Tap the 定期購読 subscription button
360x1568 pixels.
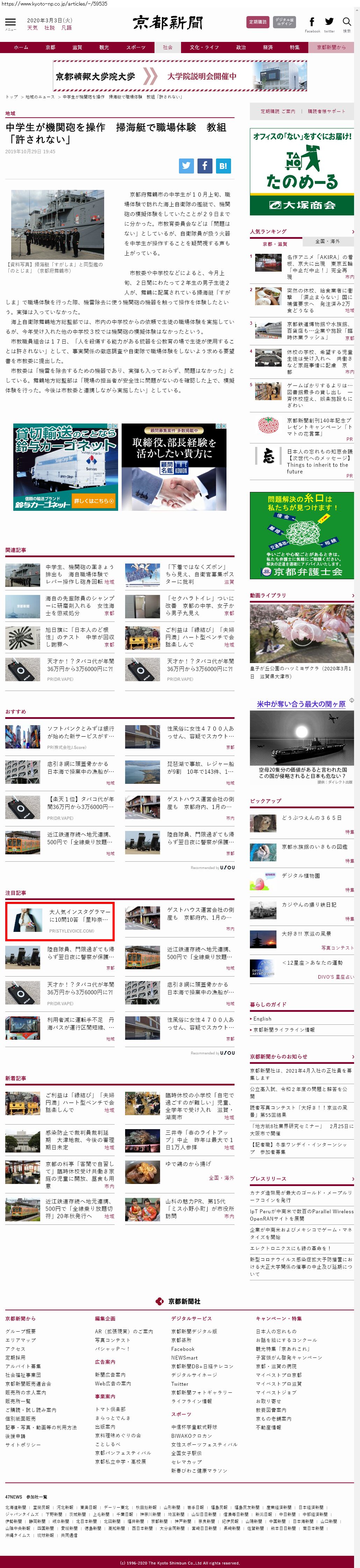point(258,22)
